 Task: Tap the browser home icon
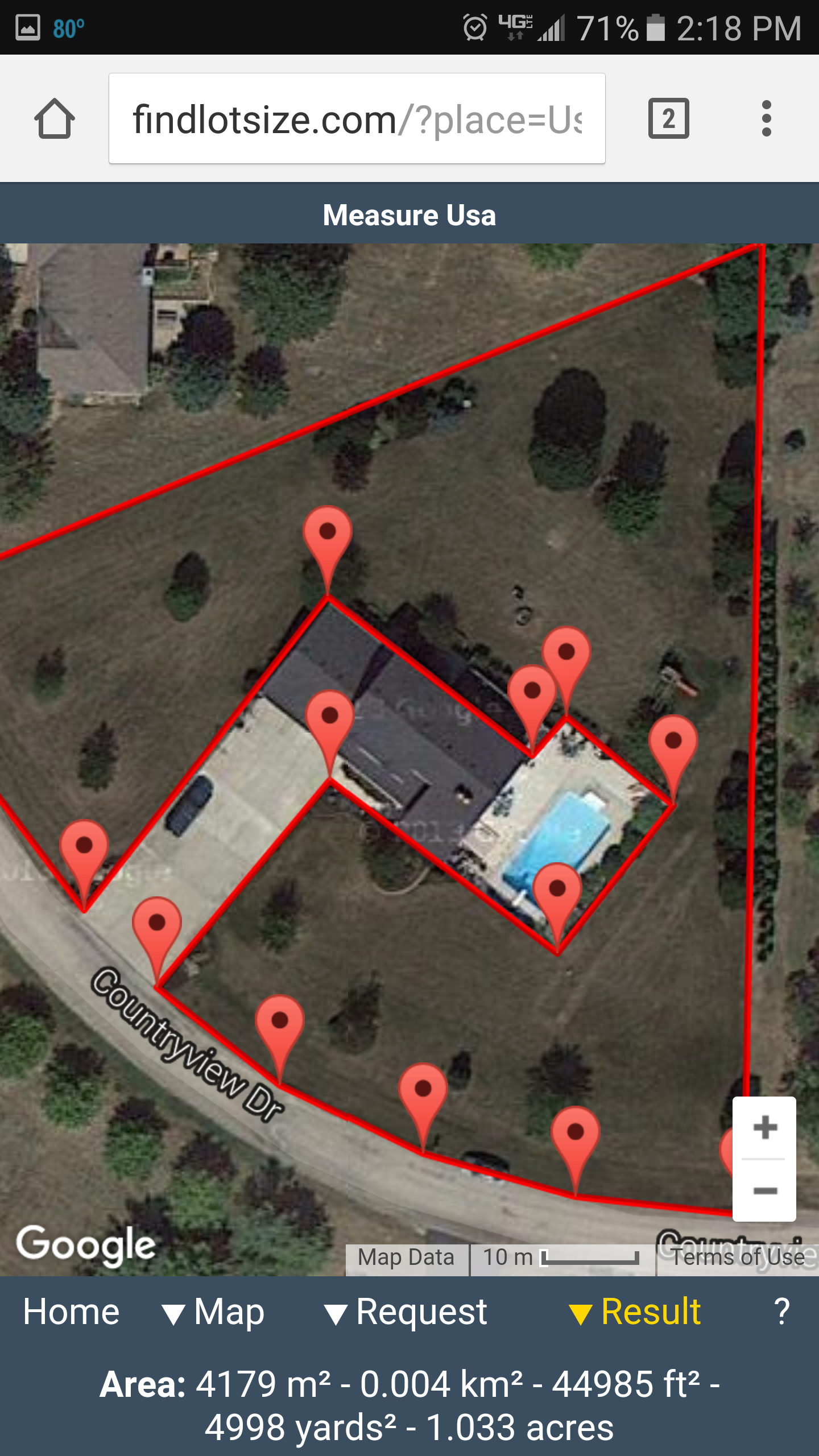pyautogui.click(x=55, y=119)
